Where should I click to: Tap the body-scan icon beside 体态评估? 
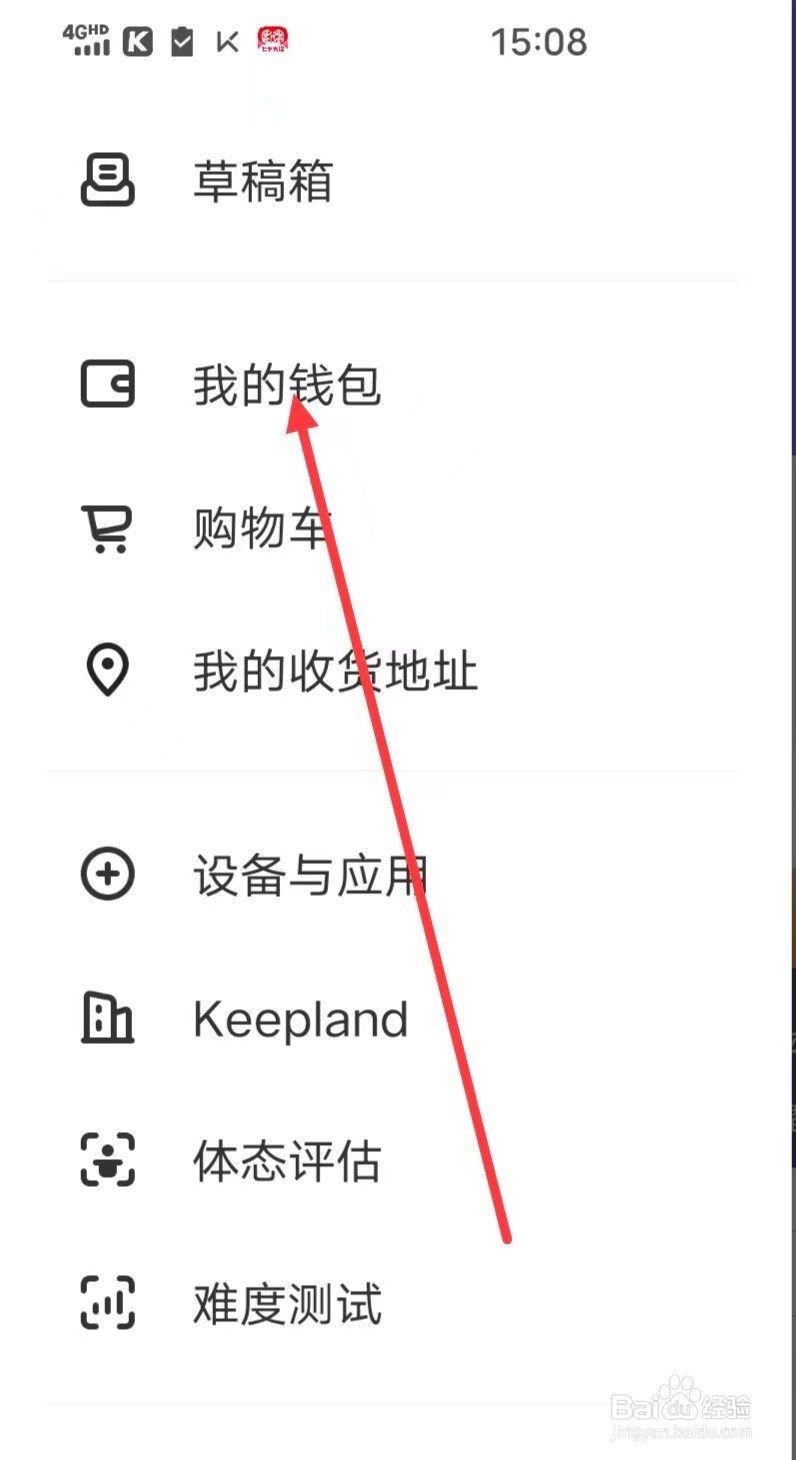(x=107, y=1160)
